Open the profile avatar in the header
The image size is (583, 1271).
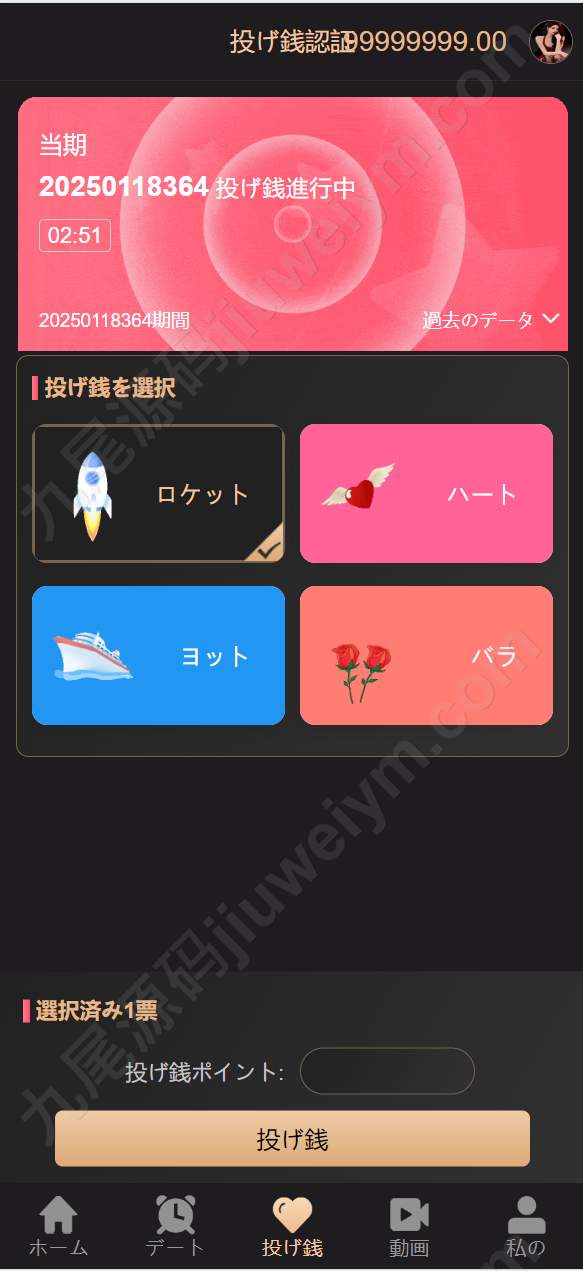[551, 42]
